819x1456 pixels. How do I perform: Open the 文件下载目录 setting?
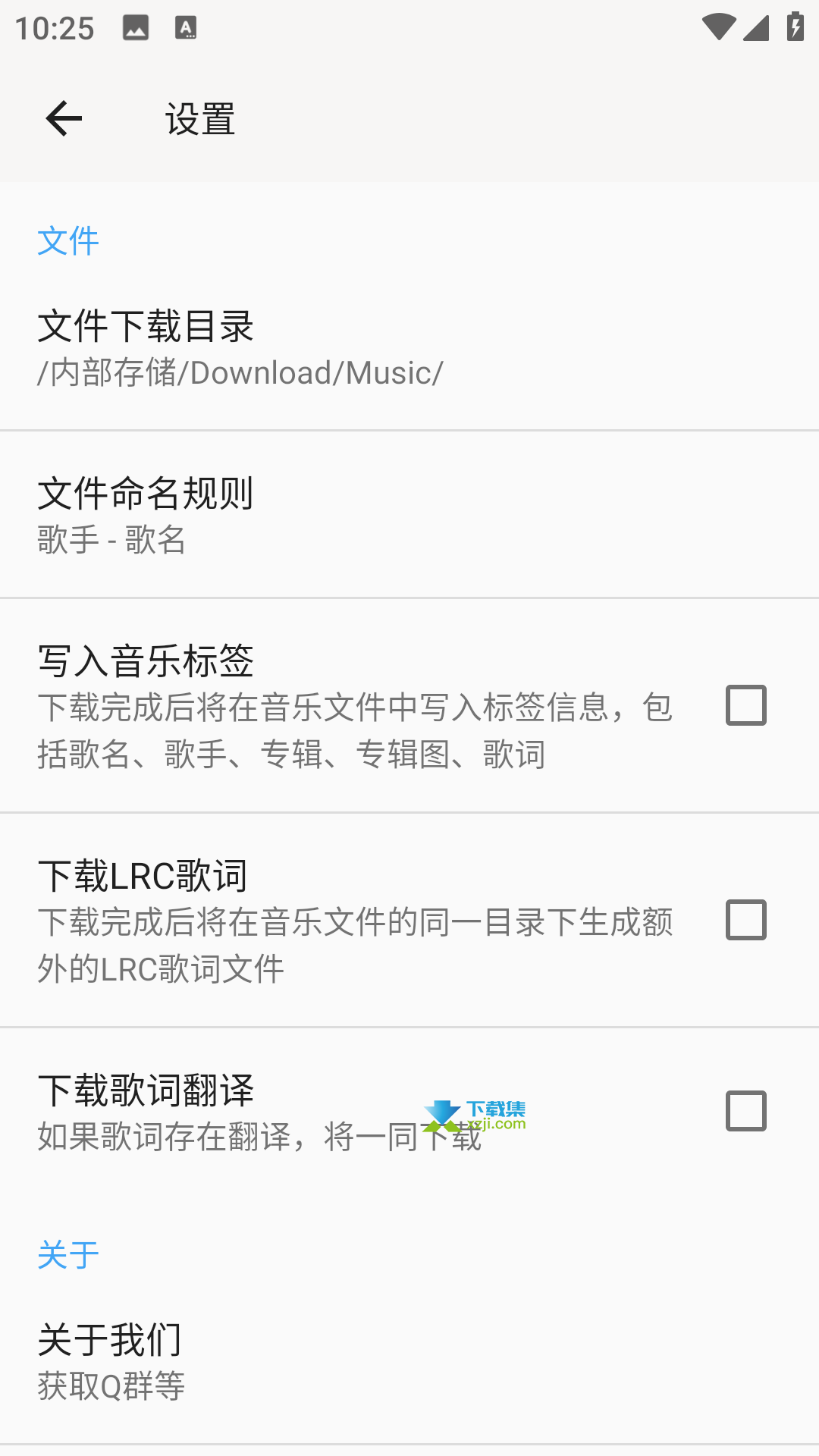coord(409,347)
